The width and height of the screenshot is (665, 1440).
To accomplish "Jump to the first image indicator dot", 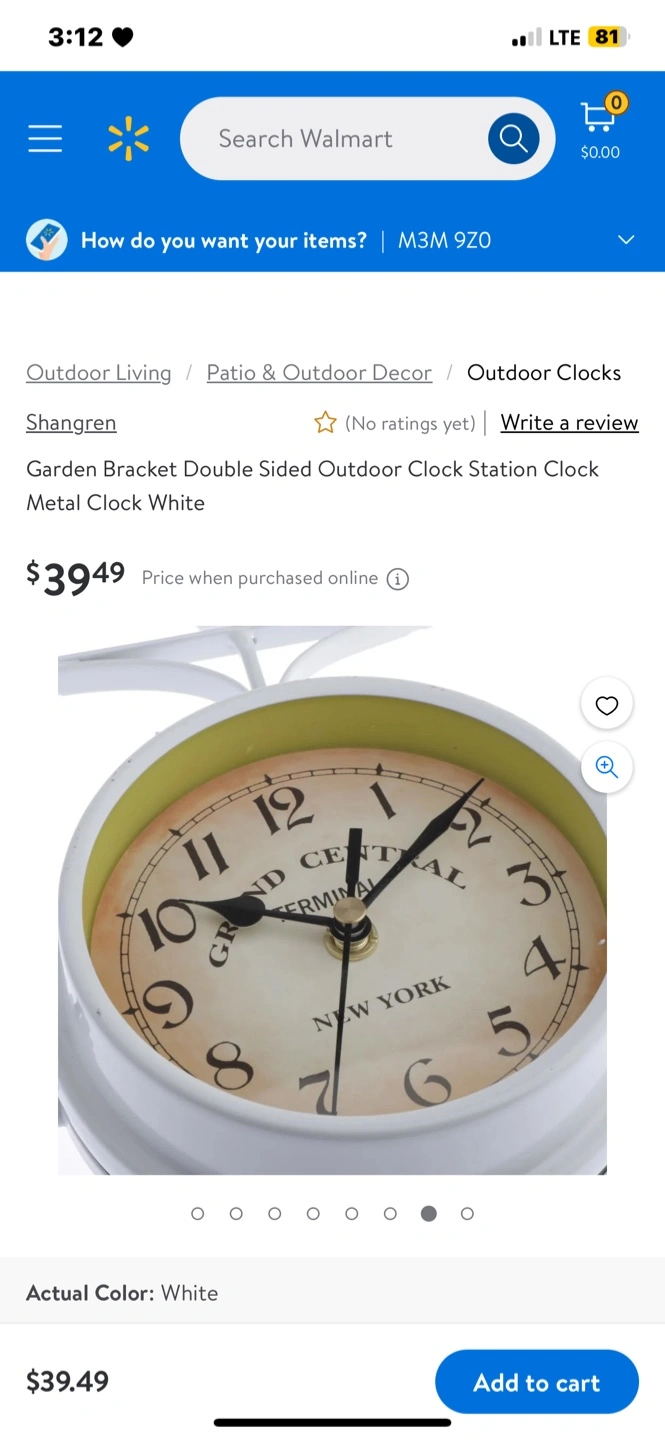I will [x=197, y=1213].
